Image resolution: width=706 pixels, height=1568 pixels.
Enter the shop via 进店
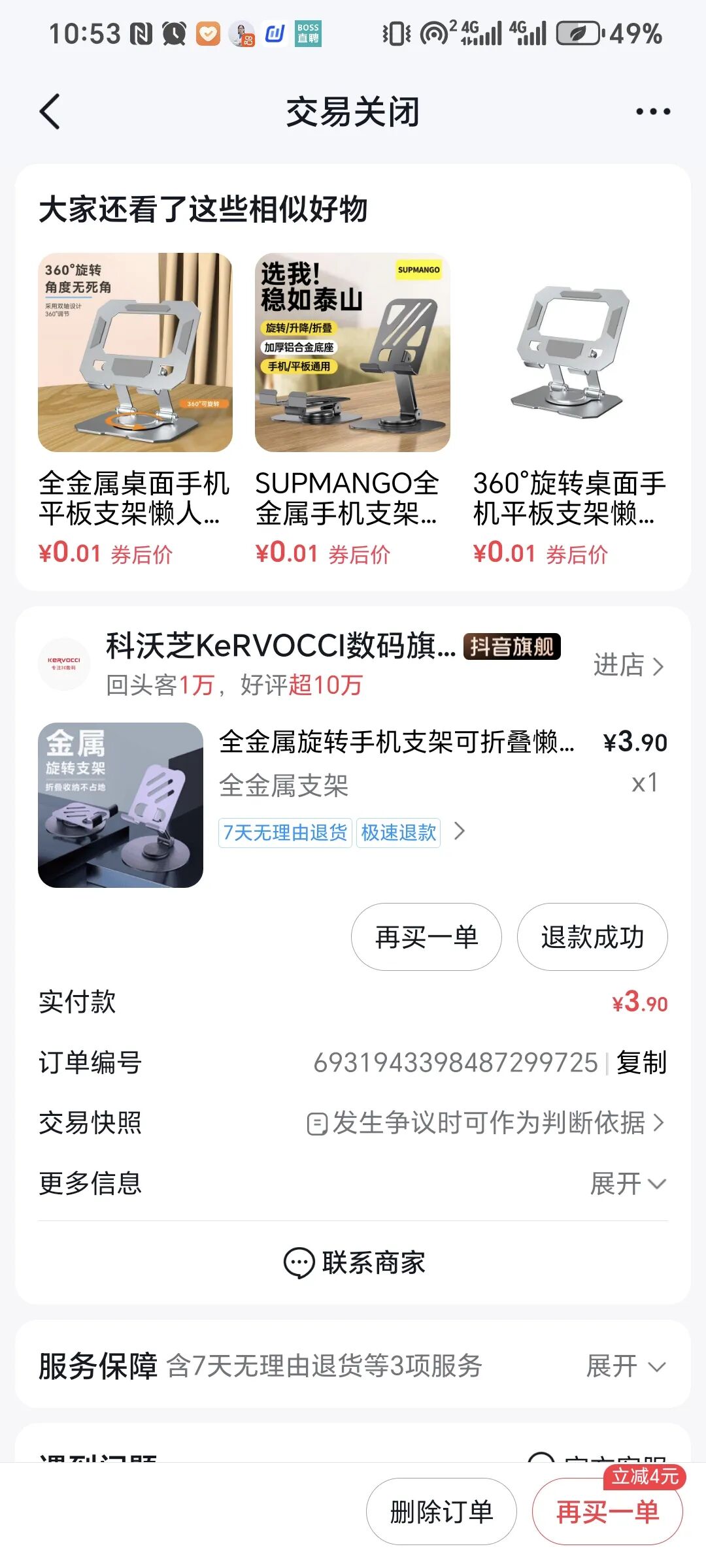click(628, 666)
